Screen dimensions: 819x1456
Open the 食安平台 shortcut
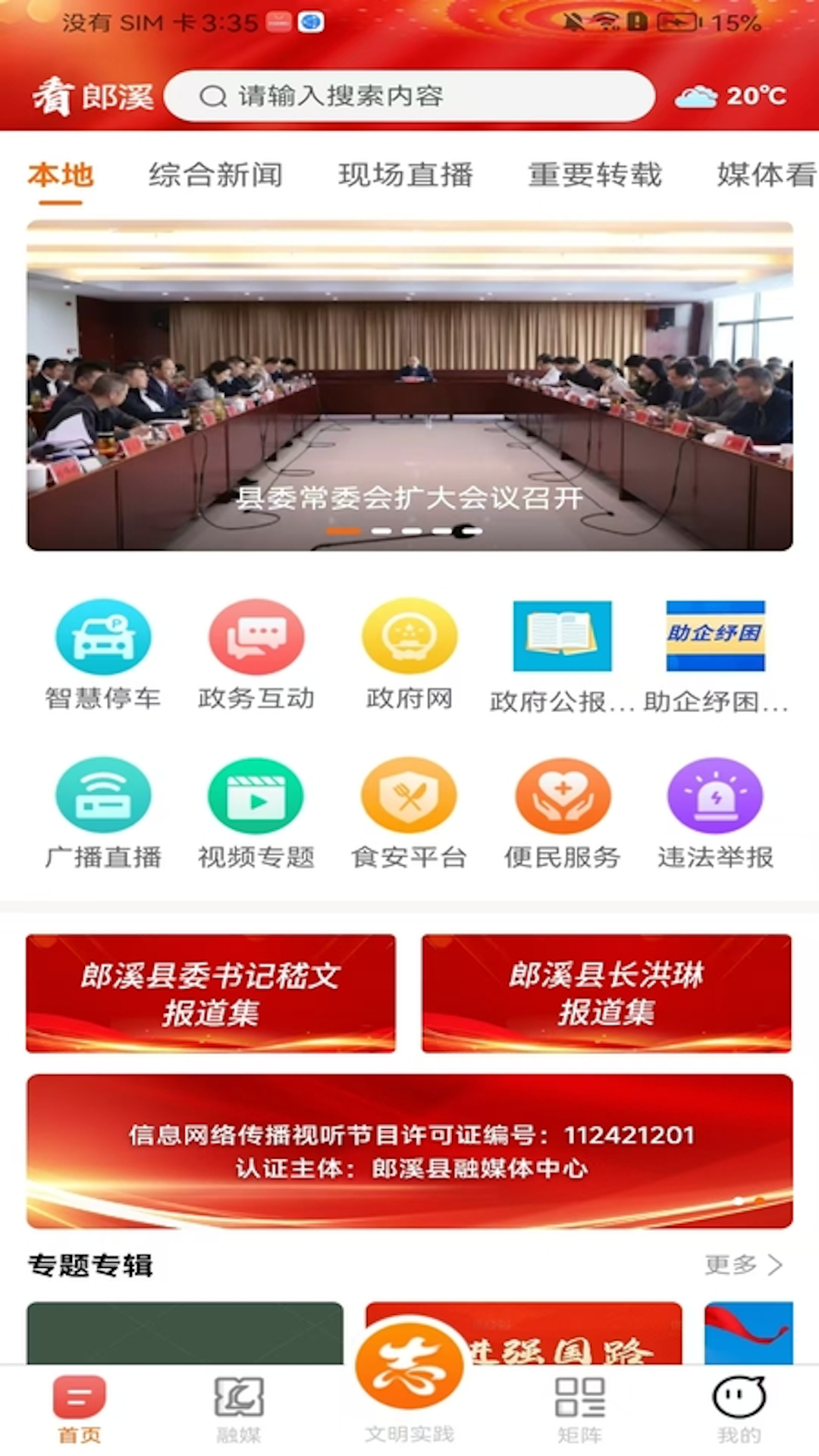pos(409,813)
